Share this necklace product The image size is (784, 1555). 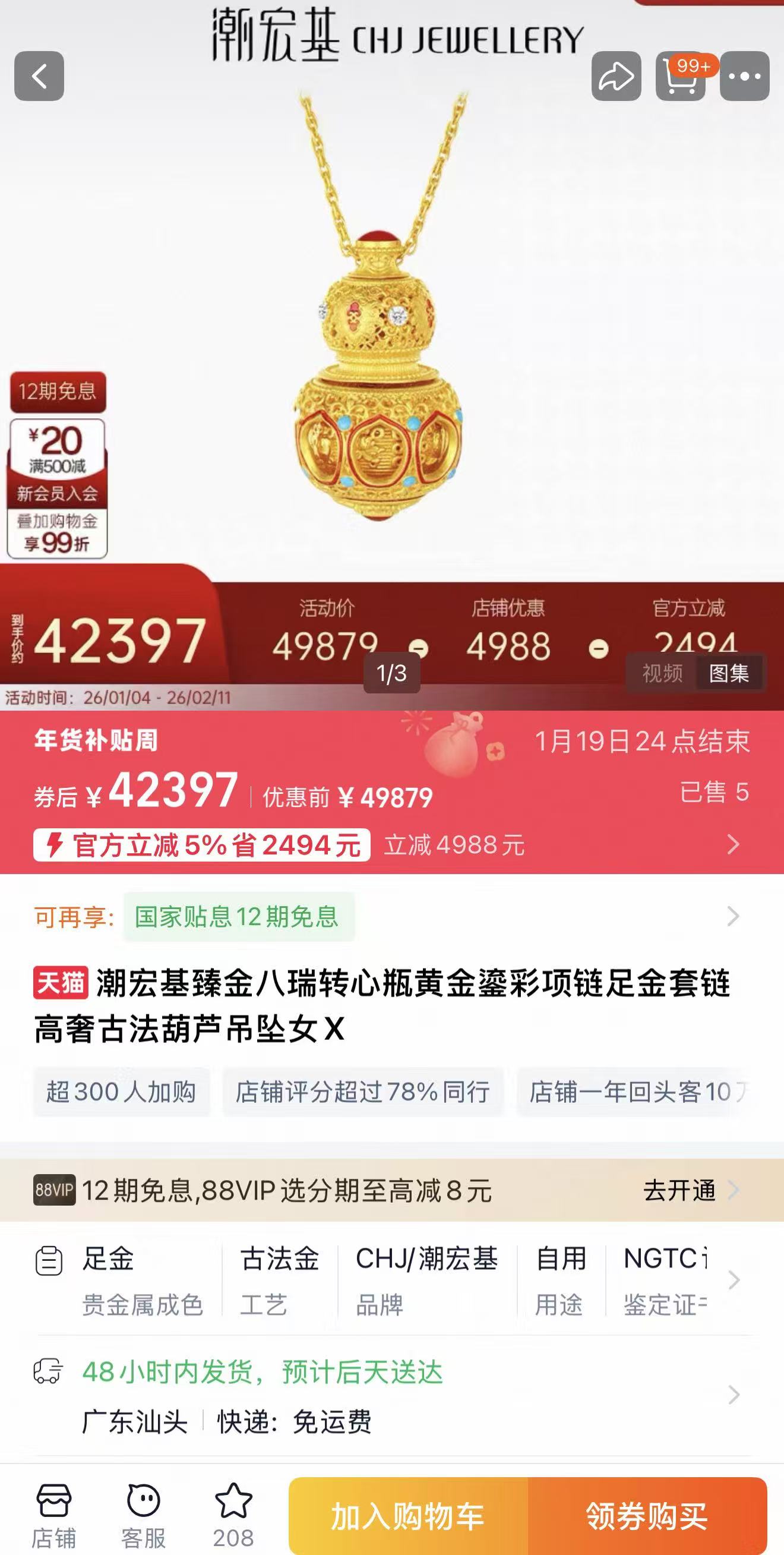[x=615, y=76]
